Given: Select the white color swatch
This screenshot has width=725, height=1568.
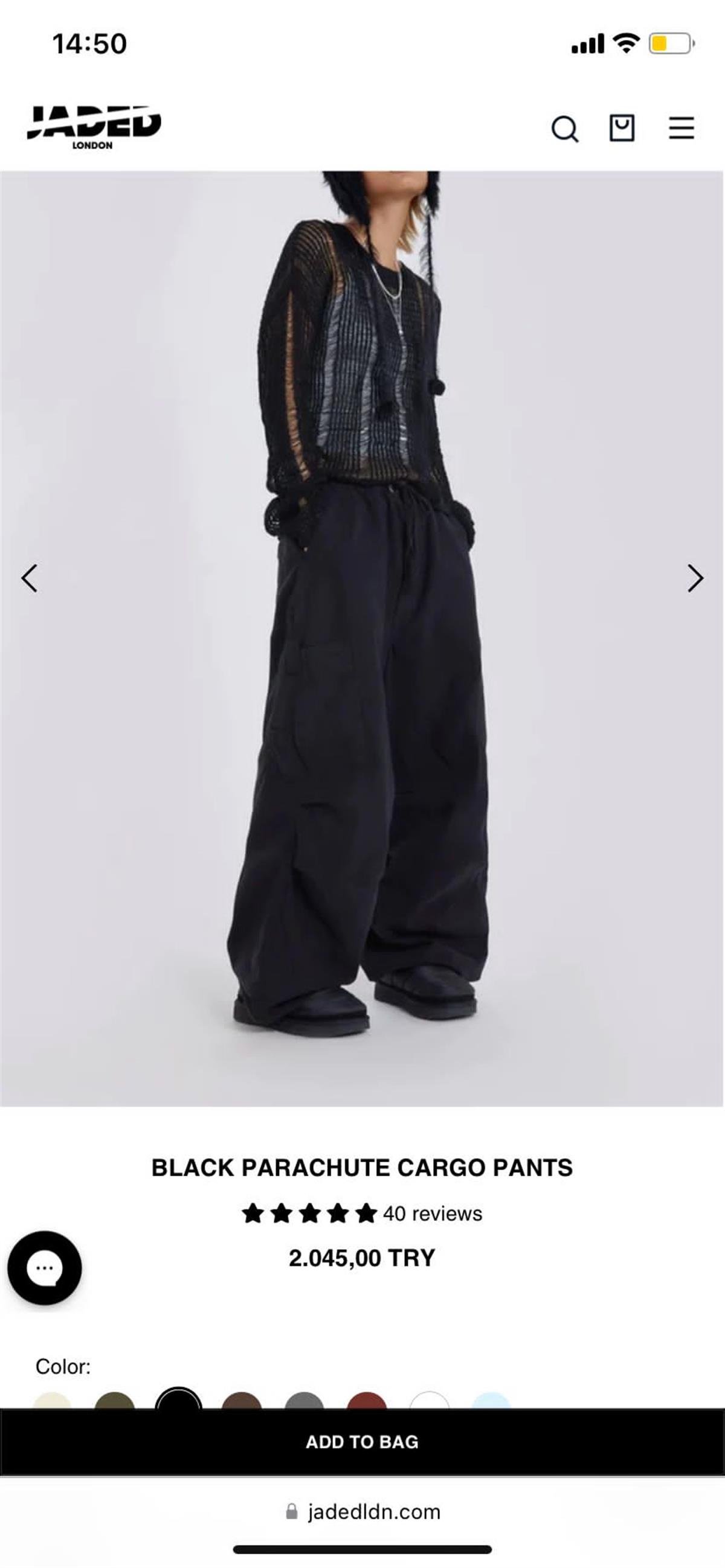Looking at the screenshot, I should tap(430, 1400).
